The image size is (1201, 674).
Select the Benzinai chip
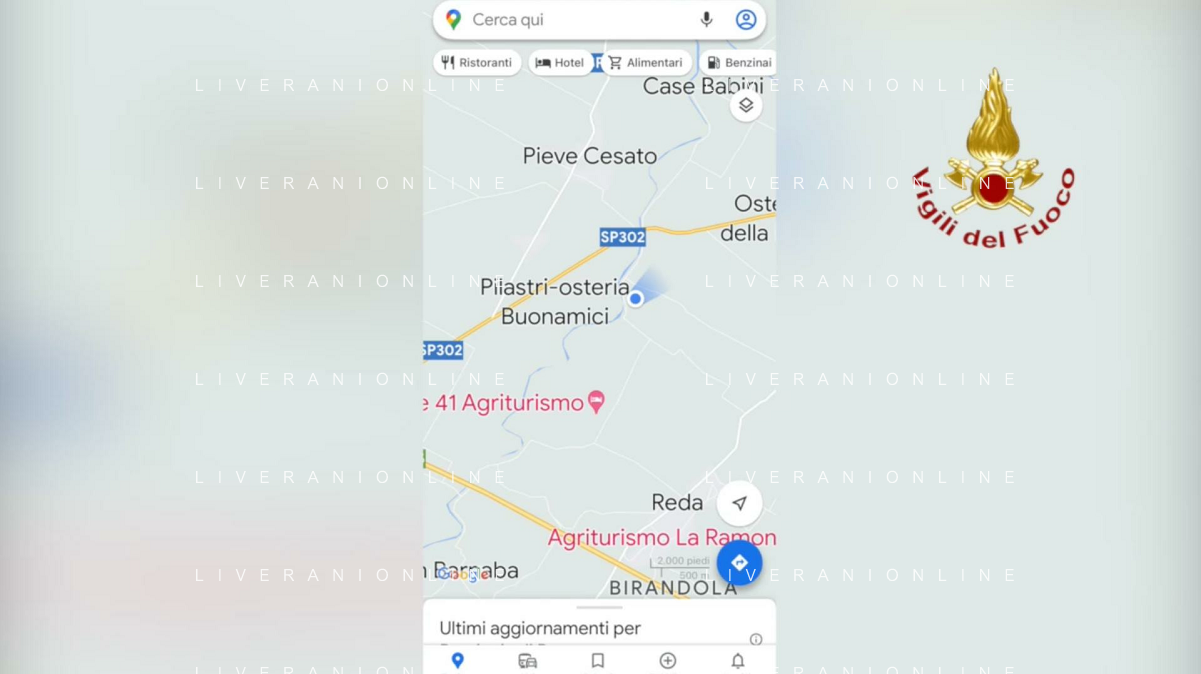point(739,63)
